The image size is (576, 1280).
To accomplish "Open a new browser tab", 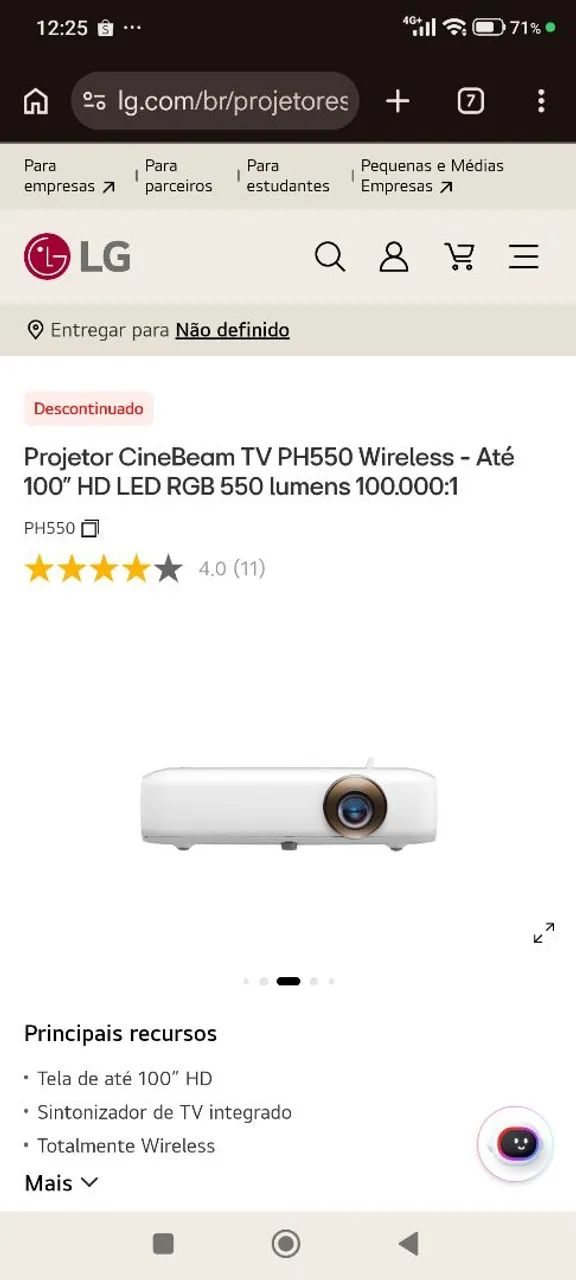I will tap(398, 101).
